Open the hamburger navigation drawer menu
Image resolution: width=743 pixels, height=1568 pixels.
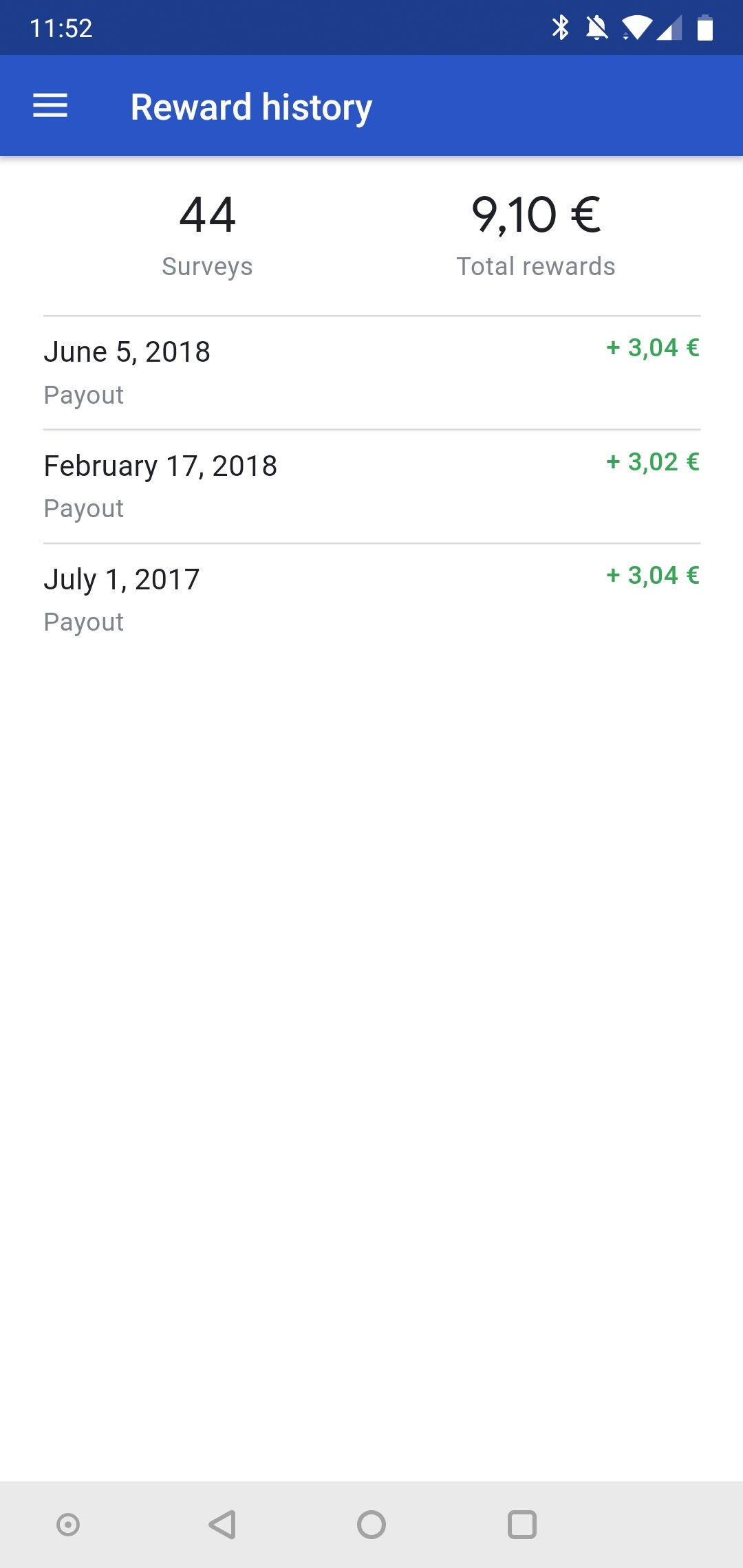click(50, 106)
